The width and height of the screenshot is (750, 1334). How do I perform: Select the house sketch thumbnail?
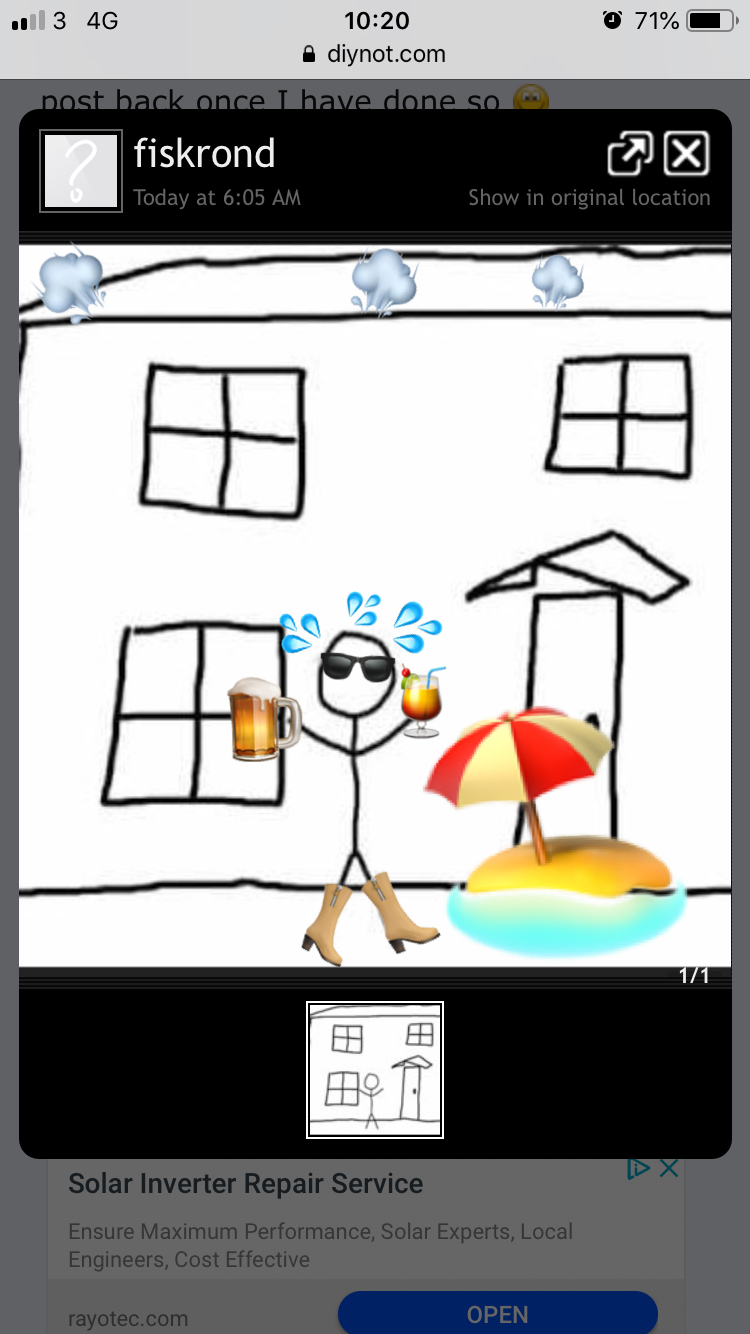pos(375,1070)
